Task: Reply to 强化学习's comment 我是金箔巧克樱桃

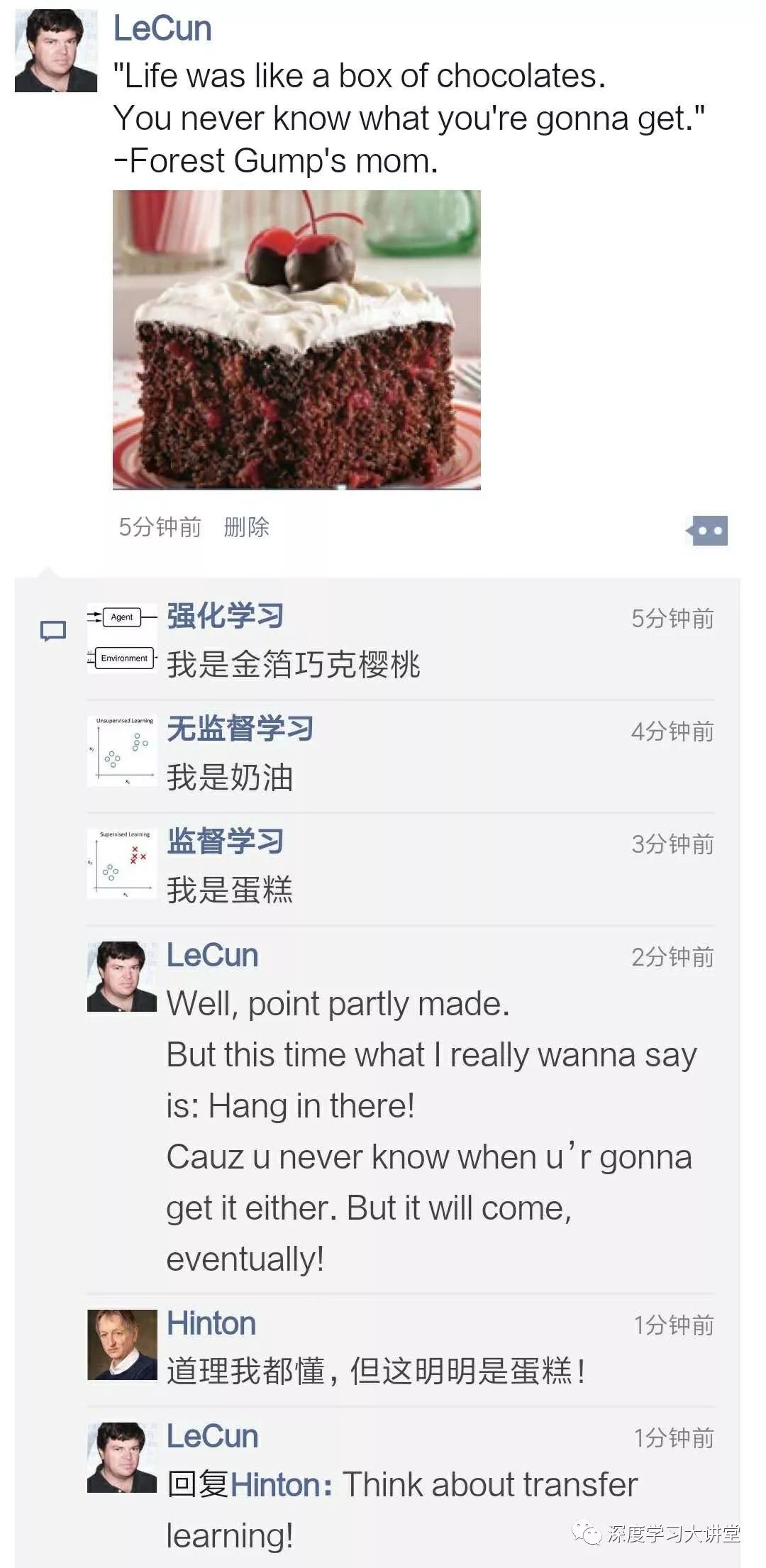Action: pyautogui.click(x=293, y=665)
